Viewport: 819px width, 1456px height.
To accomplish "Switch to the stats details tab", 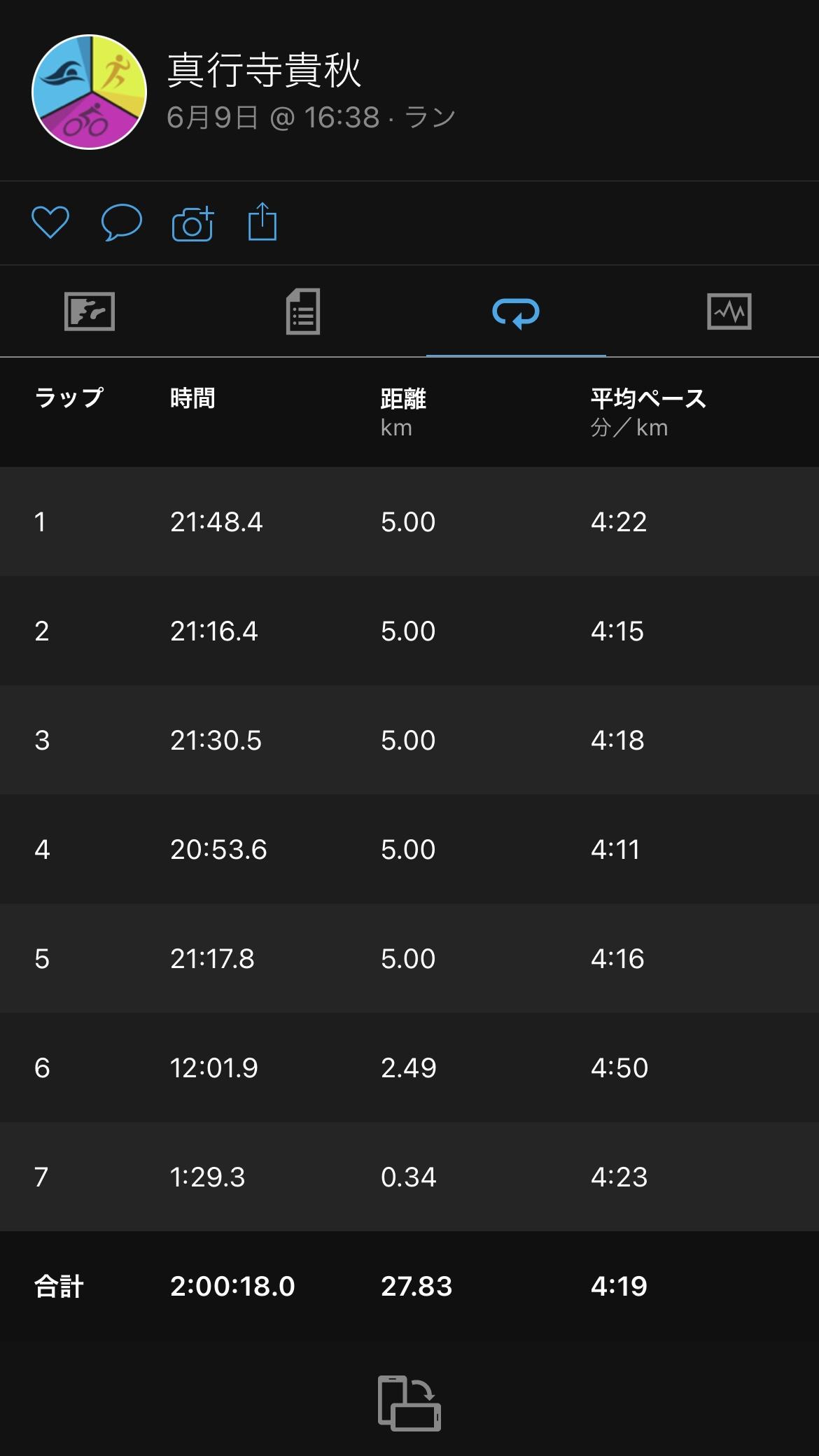I will pos(303,311).
